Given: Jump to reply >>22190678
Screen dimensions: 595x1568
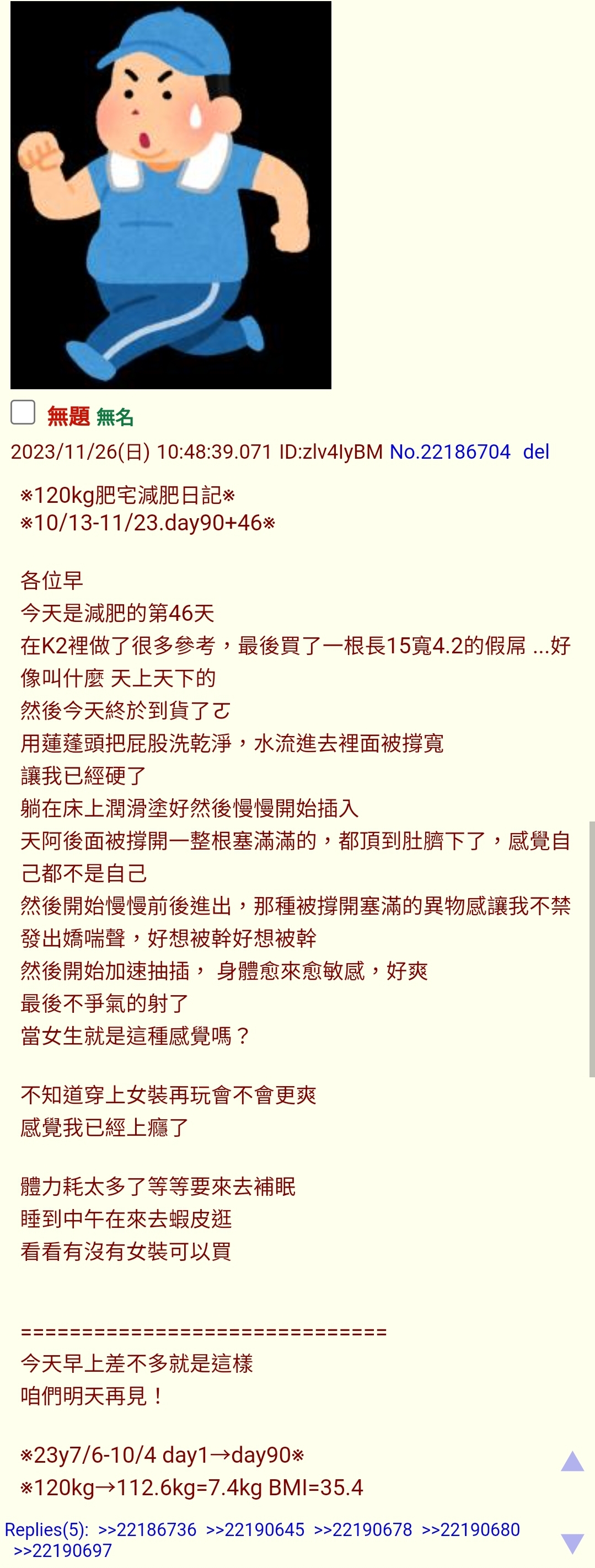Looking at the screenshot, I should pyautogui.click(x=362, y=1529).
